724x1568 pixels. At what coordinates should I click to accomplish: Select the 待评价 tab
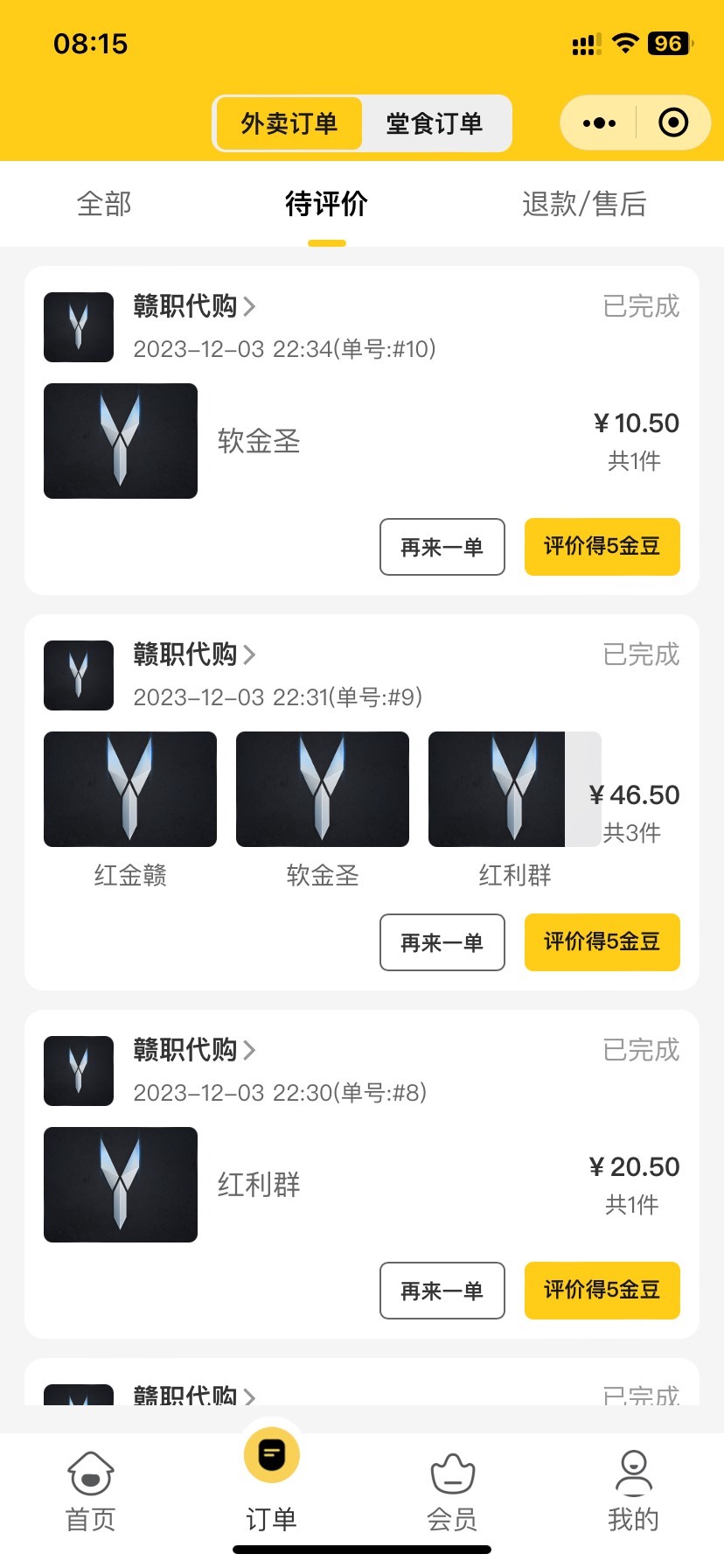click(326, 204)
